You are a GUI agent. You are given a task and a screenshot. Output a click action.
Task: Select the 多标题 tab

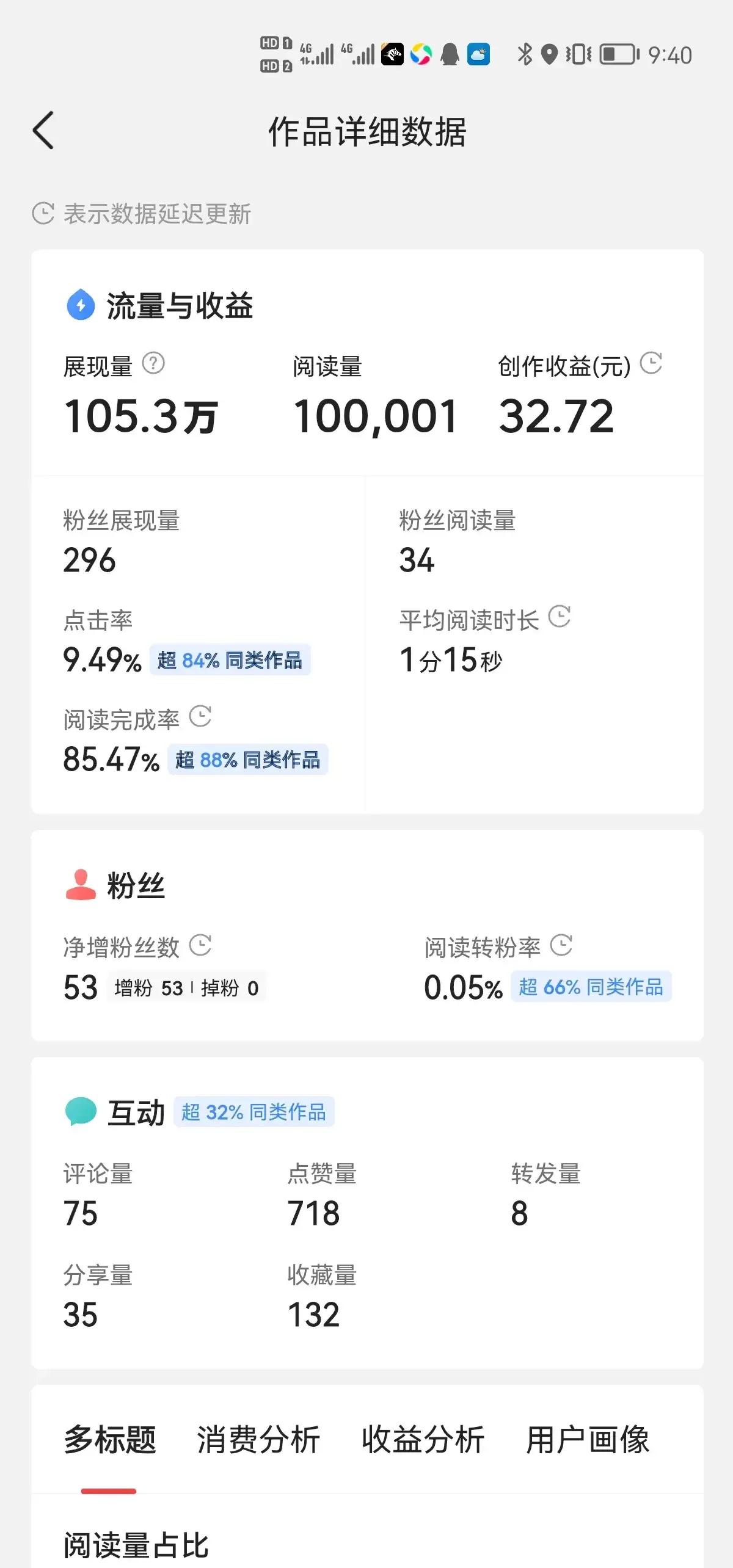(110, 1440)
